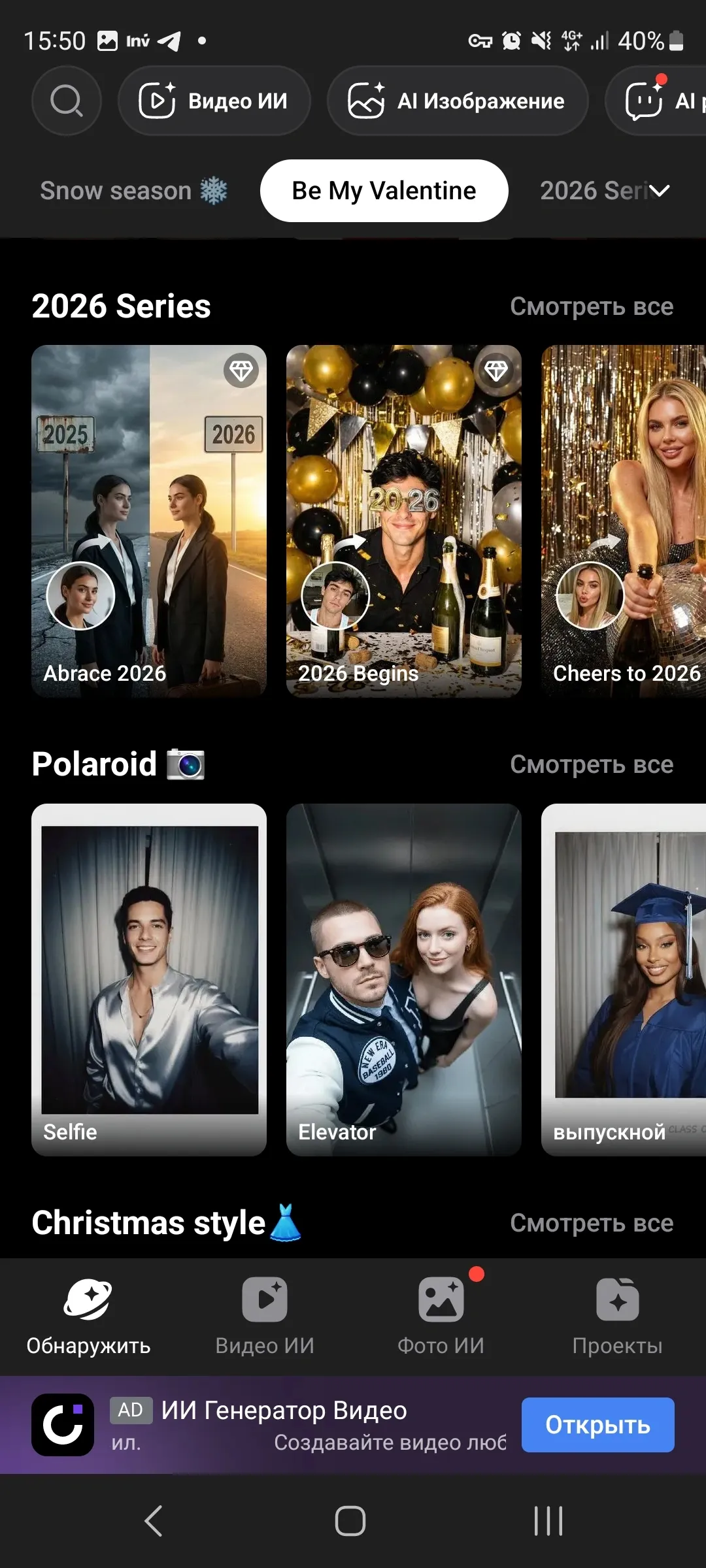The image size is (706, 1568).
Task: Select the Be My Valentine tab
Action: click(x=384, y=191)
